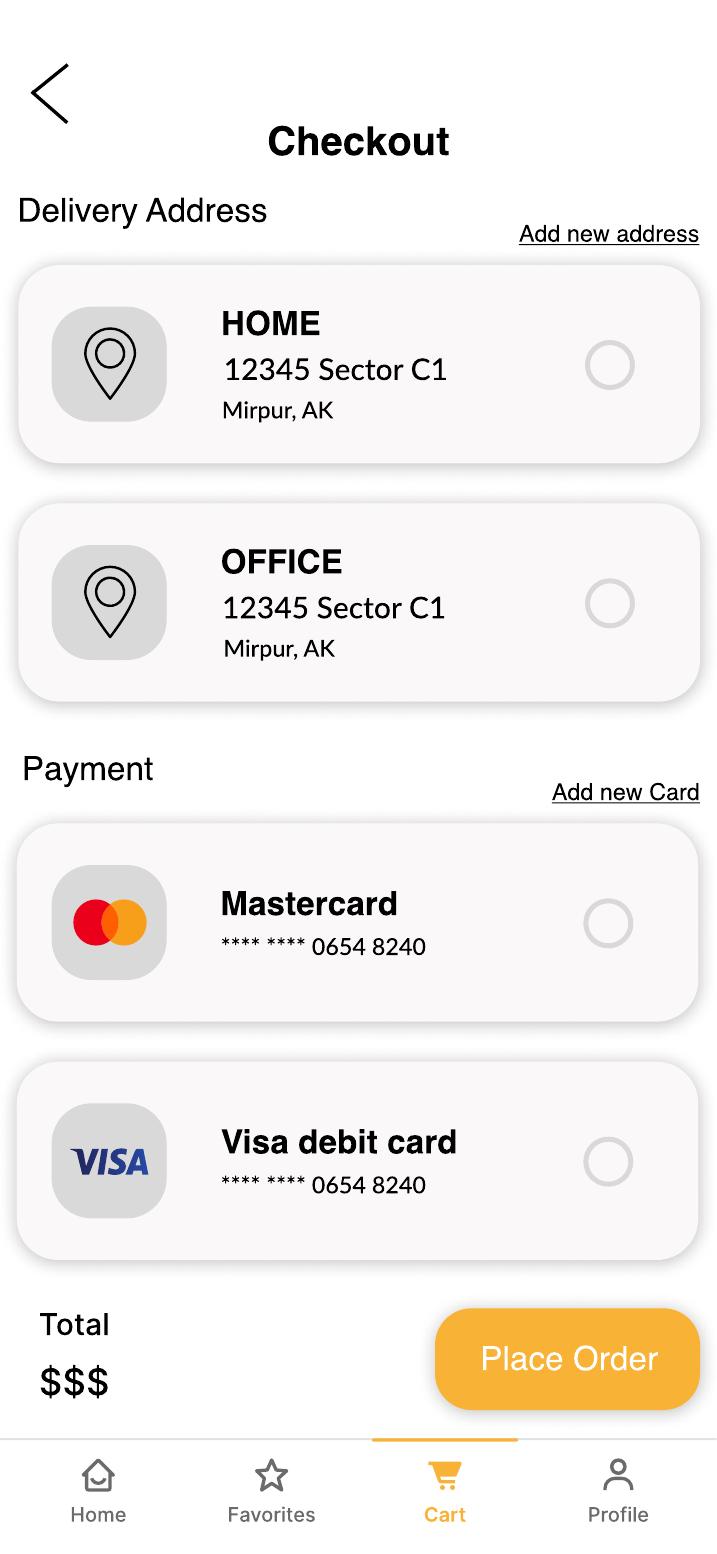
Task: Switch to the Profile tab
Action: [618, 1490]
